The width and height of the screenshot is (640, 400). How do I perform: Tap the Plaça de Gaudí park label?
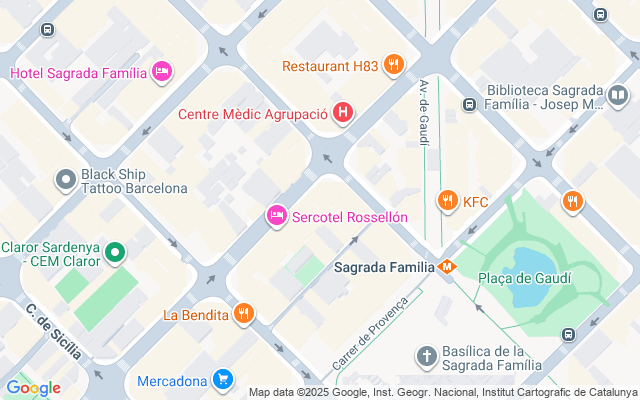tap(524, 277)
